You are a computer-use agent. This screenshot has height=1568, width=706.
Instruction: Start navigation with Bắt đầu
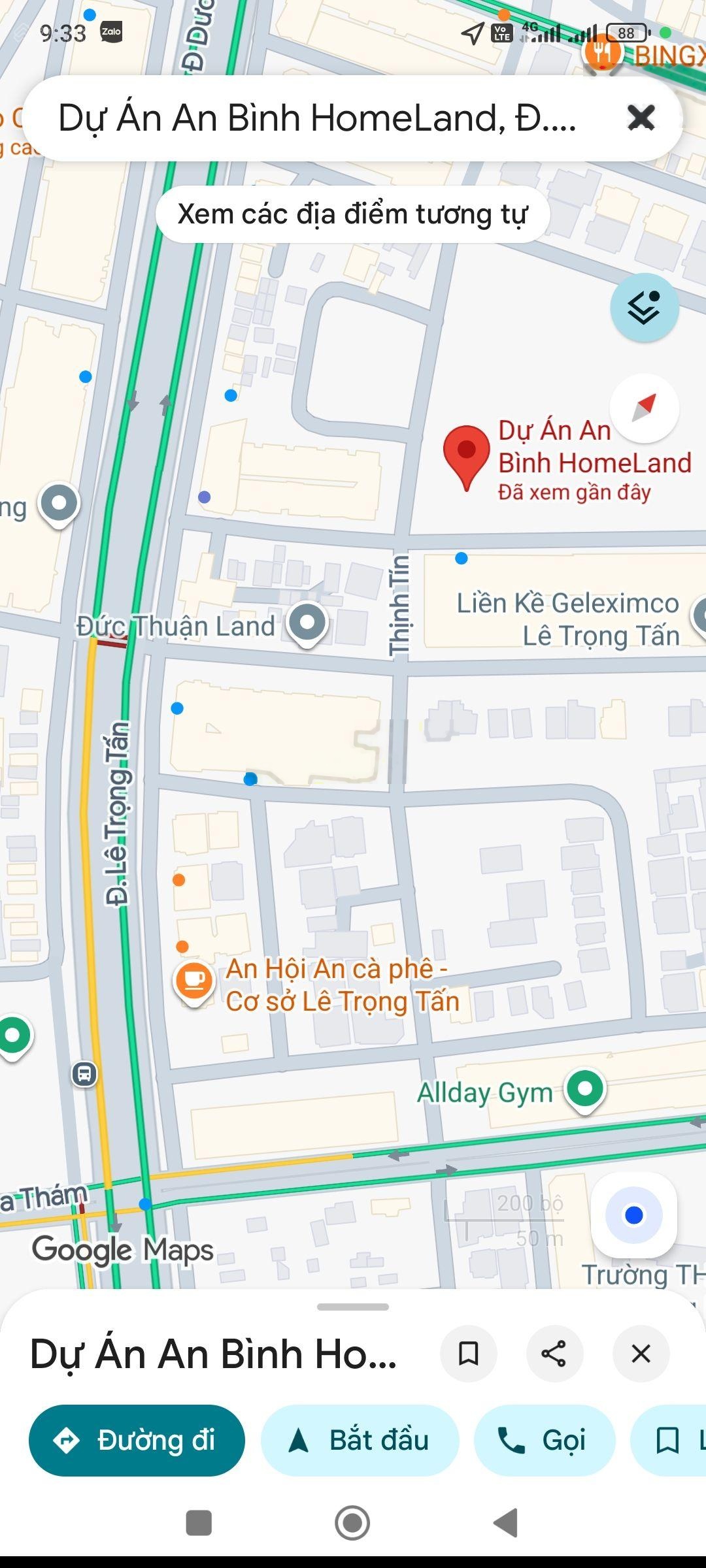click(x=360, y=1440)
